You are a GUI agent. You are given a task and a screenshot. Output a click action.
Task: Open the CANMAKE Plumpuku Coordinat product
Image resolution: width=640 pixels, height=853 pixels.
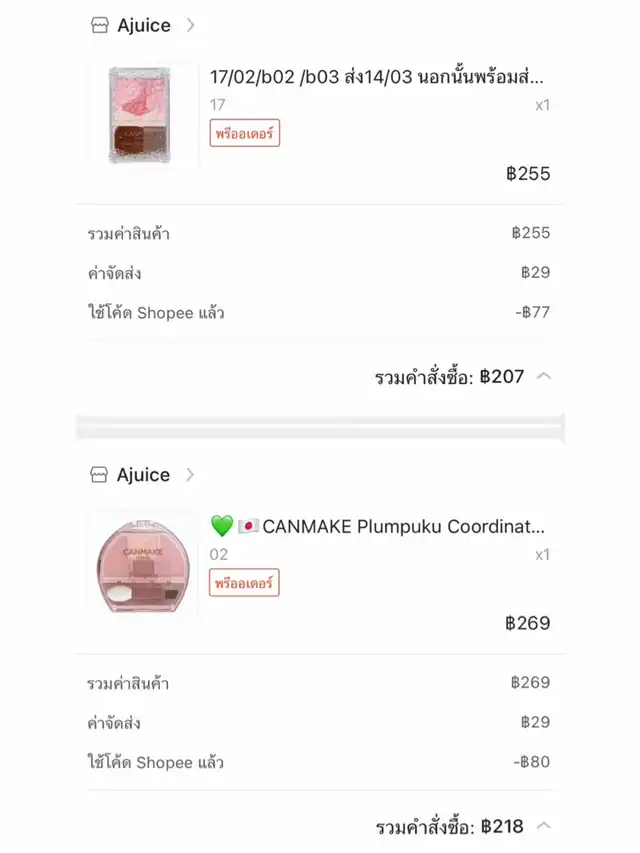coord(378,526)
